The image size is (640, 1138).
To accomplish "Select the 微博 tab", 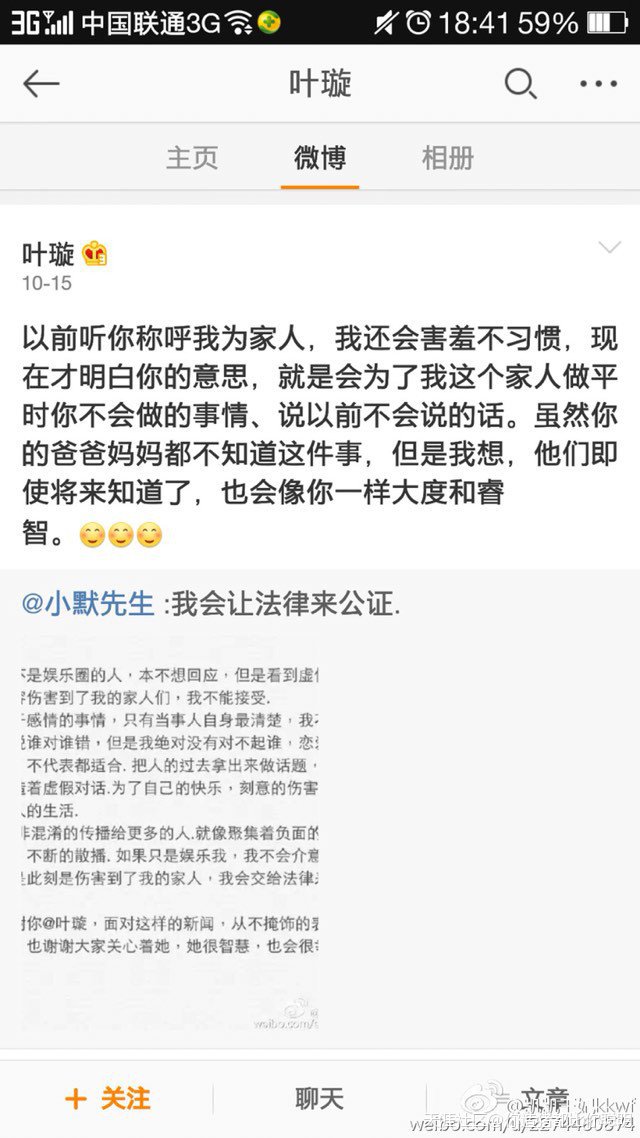I will [320, 158].
